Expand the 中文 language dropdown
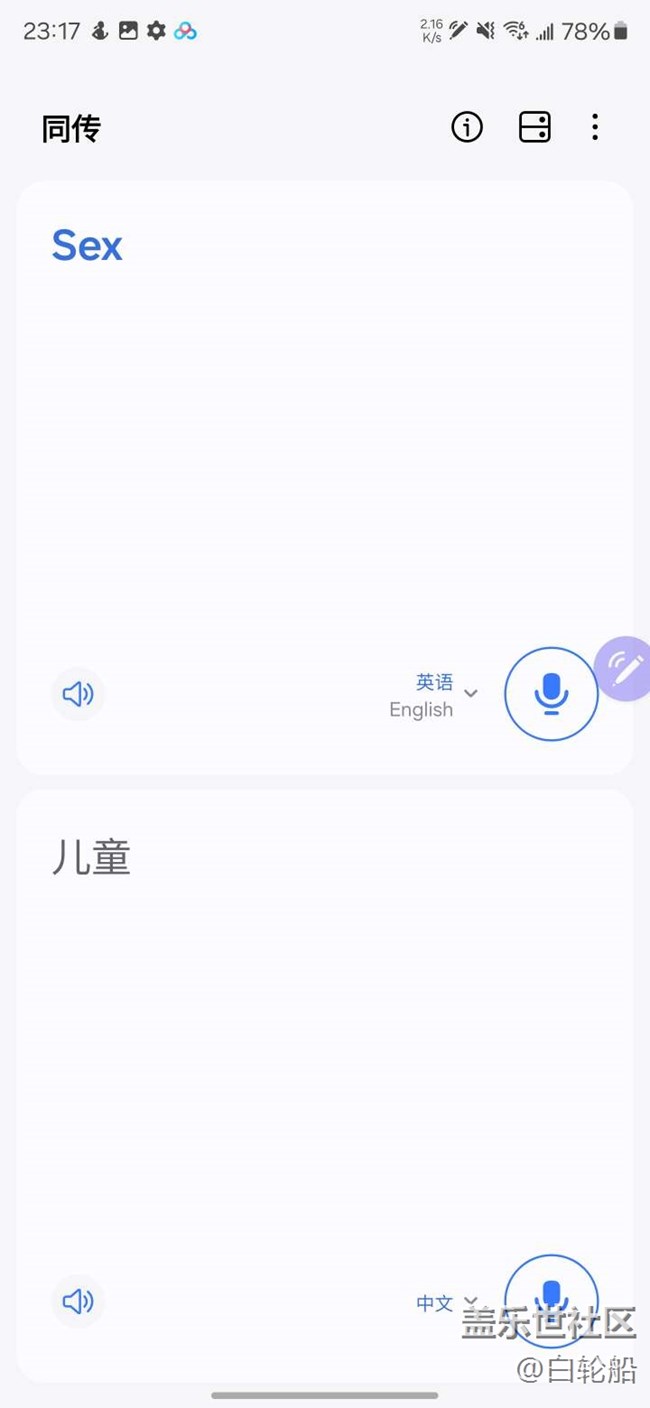The height and width of the screenshot is (1408, 650). pos(447,1303)
